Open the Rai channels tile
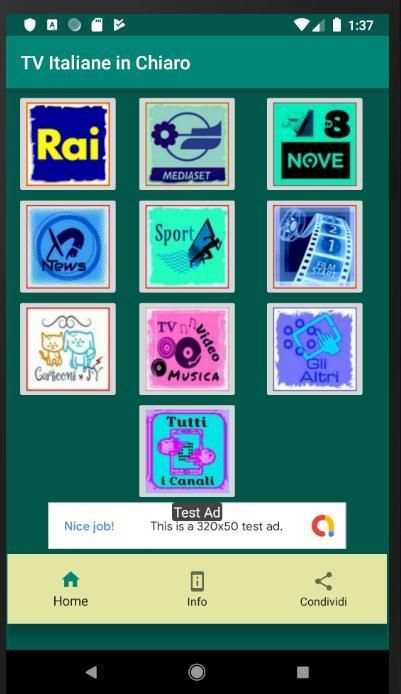The height and width of the screenshot is (694, 401). [68, 144]
